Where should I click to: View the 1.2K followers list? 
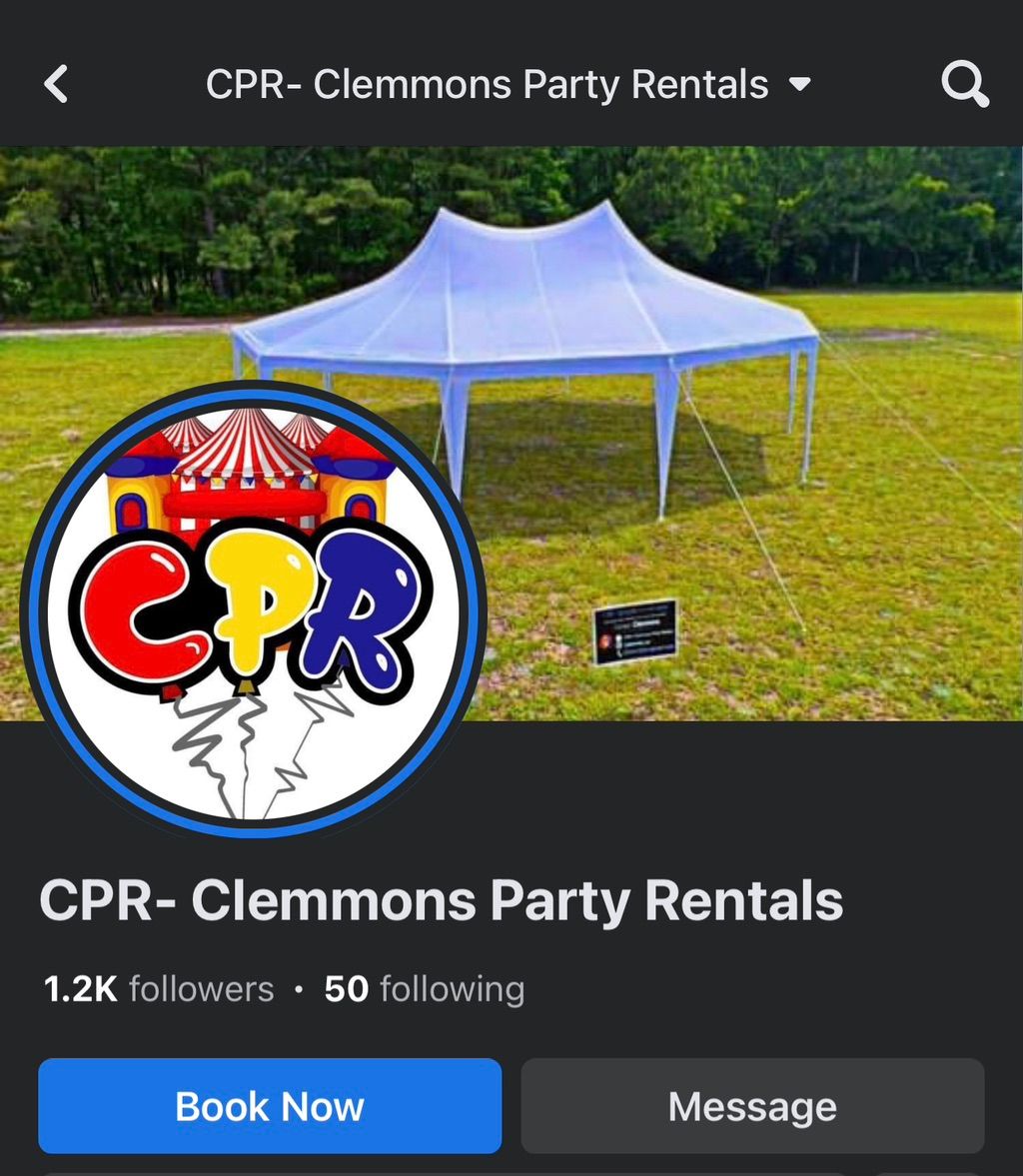click(x=159, y=989)
